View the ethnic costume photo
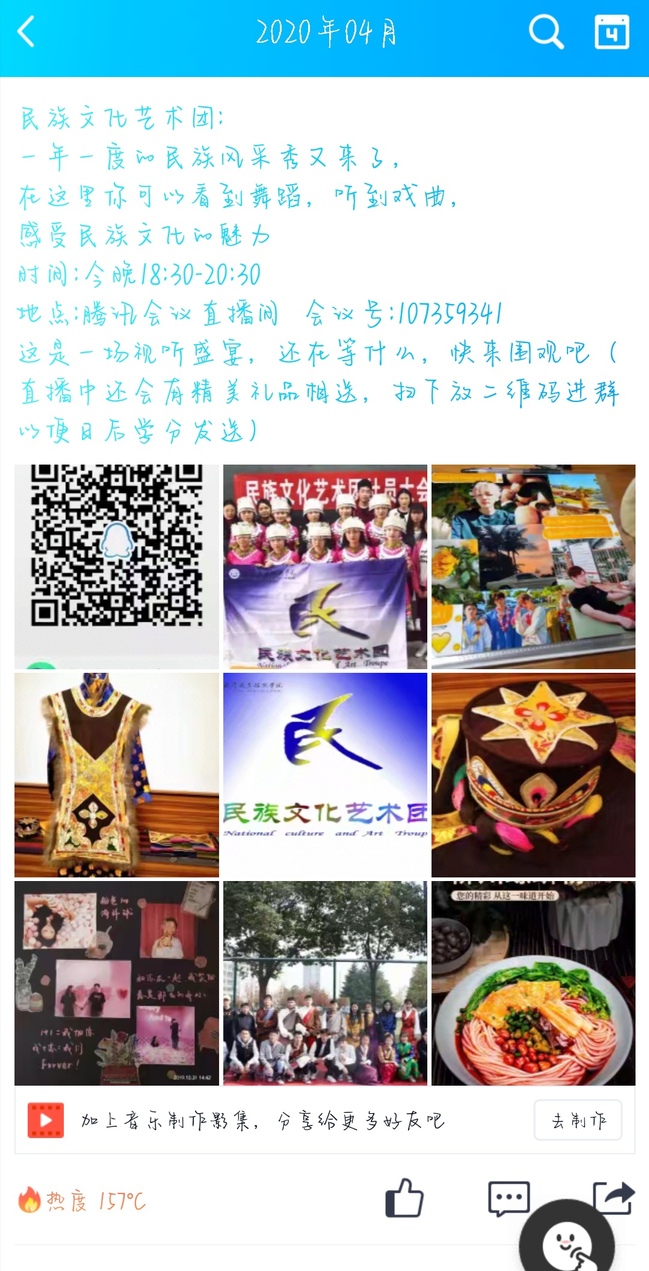The image size is (649, 1271). point(116,774)
